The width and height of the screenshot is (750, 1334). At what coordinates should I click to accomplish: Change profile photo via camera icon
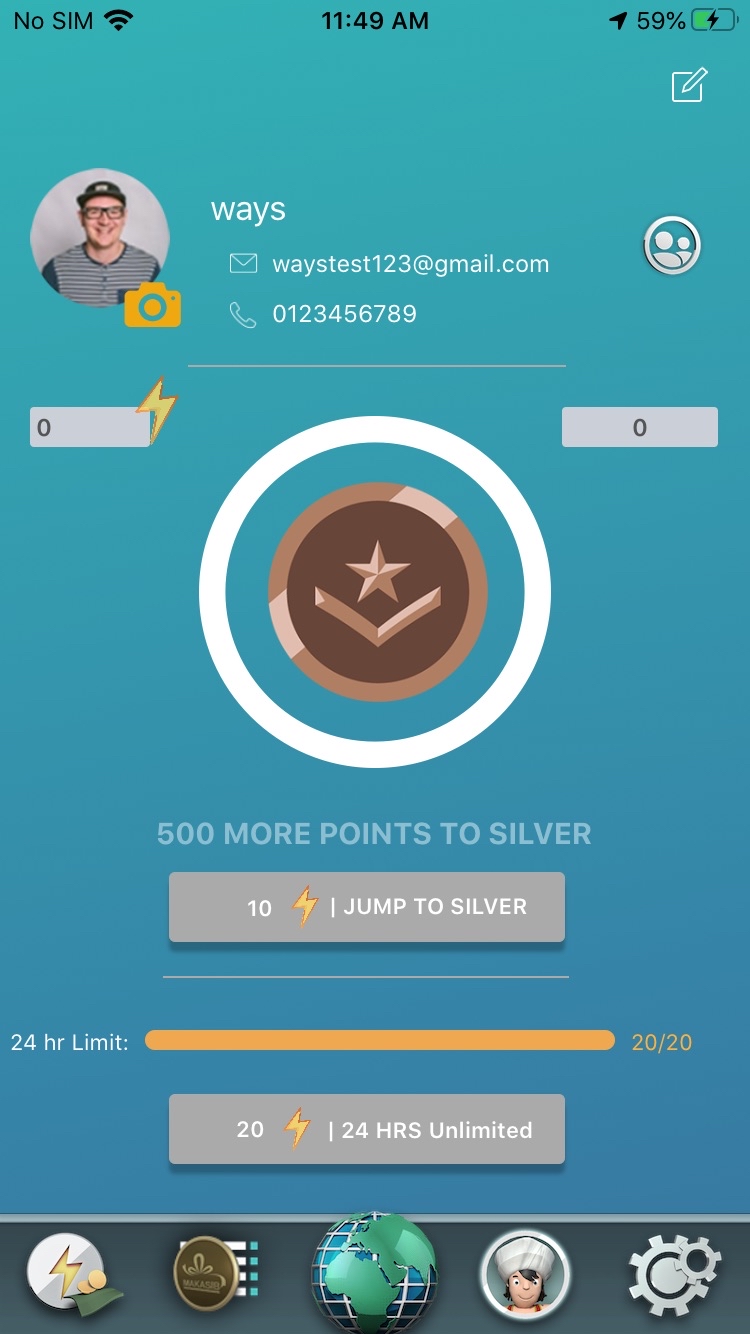(x=152, y=305)
